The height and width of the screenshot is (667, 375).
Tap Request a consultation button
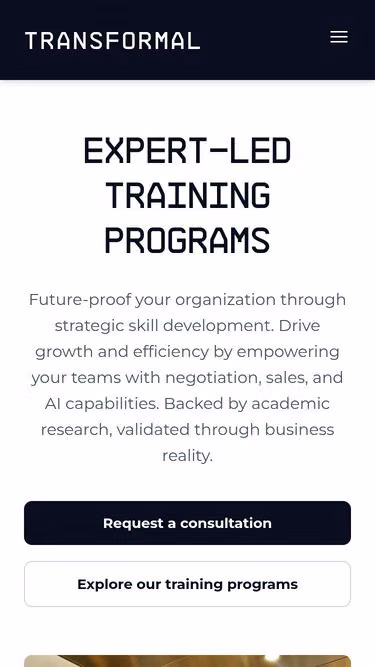pyautogui.click(x=188, y=523)
